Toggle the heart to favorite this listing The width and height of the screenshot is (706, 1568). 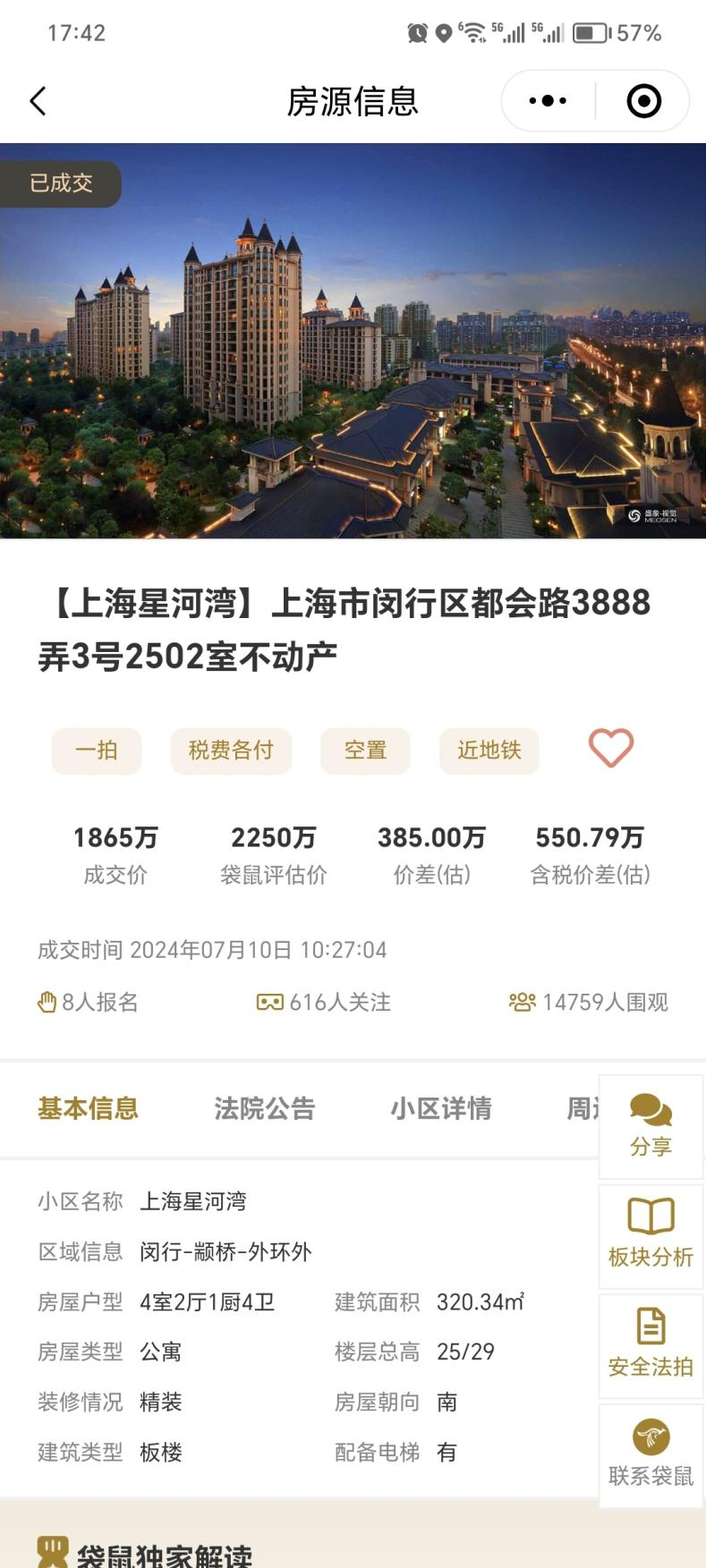coord(610,748)
